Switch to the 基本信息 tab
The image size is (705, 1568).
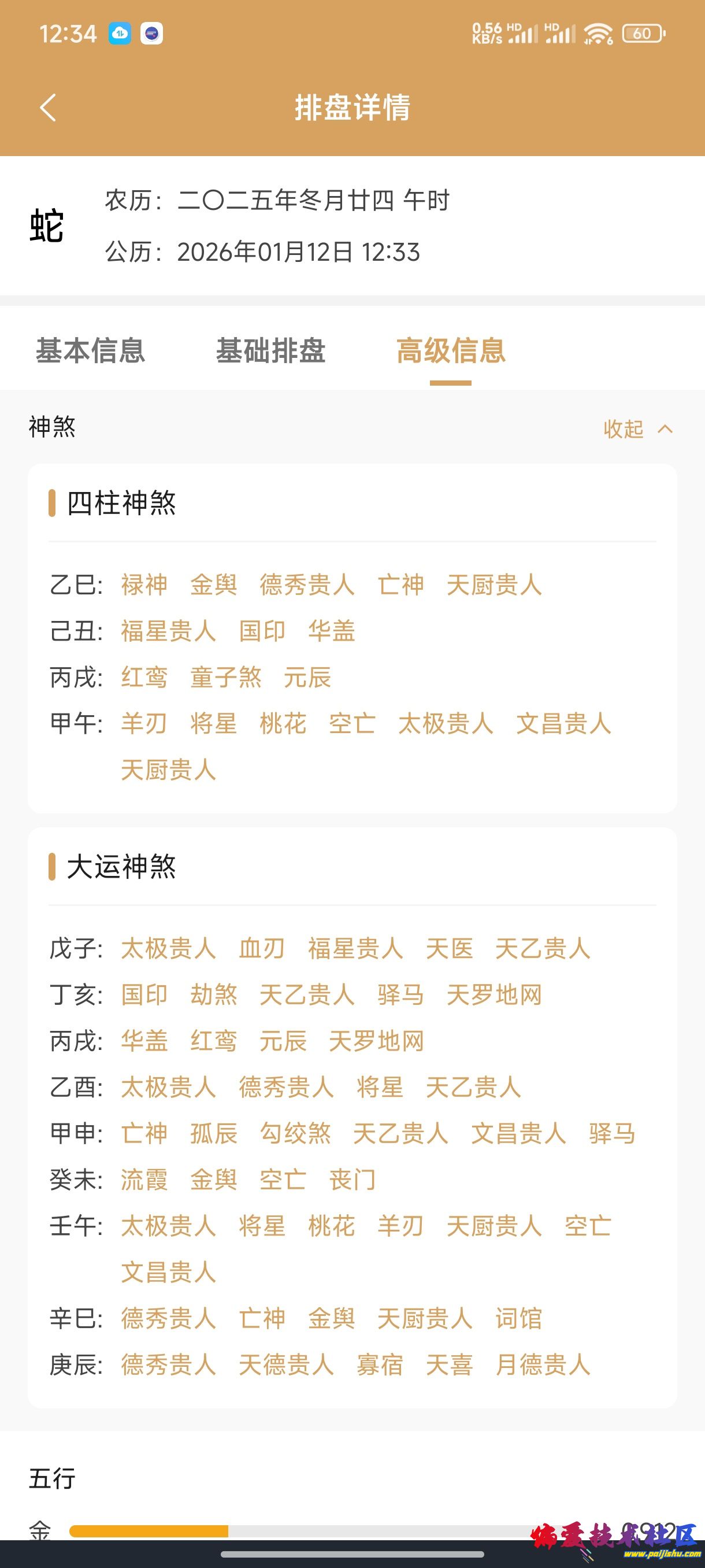pyautogui.click(x=90, y=350)
